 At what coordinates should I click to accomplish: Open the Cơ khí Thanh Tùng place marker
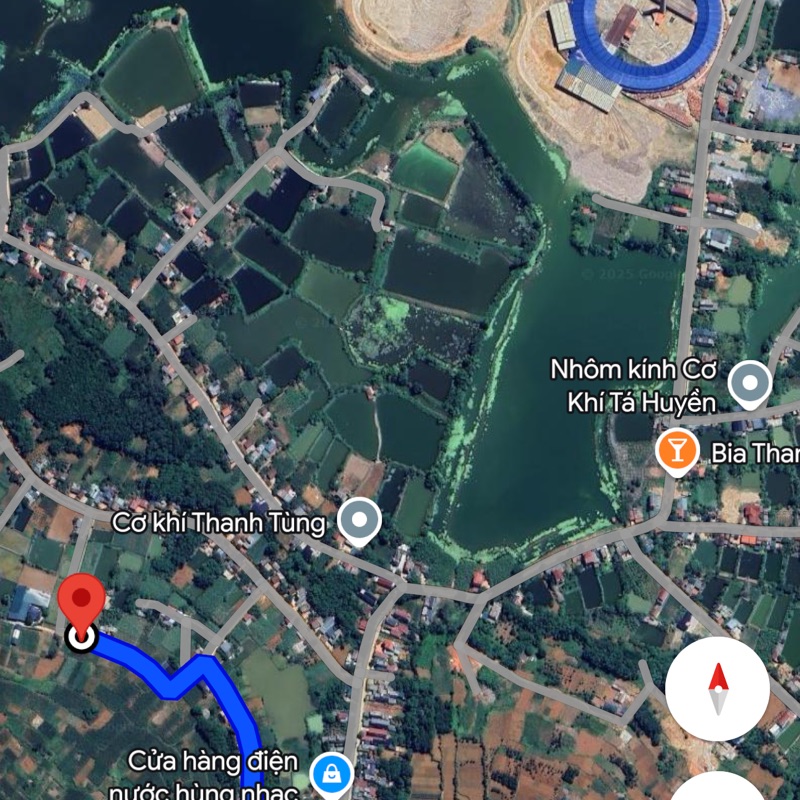(x=359, y=521)
